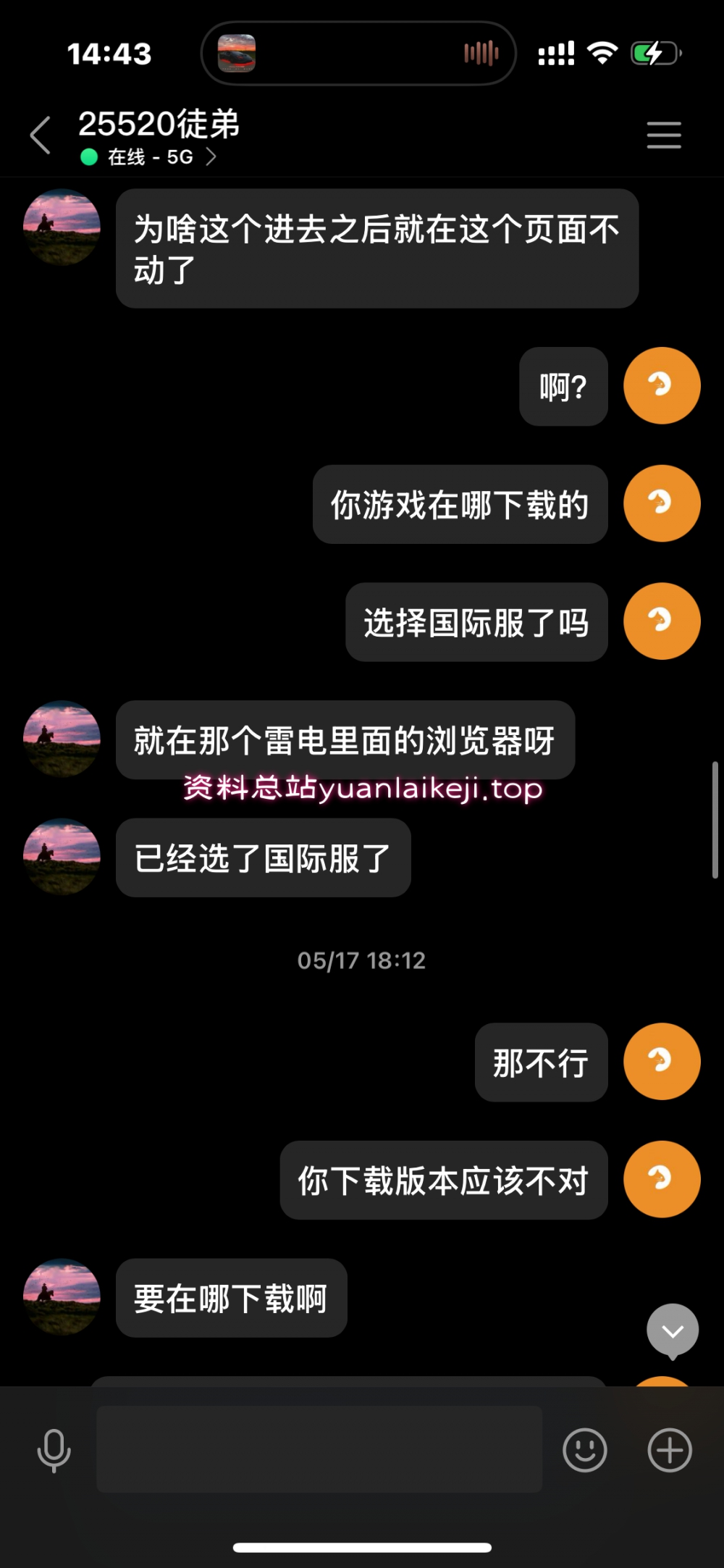Viewport: 724px width, 1568px height.
Task: Open contact's avatar beside 要在哪下载啊
Action: (62, 1296)
